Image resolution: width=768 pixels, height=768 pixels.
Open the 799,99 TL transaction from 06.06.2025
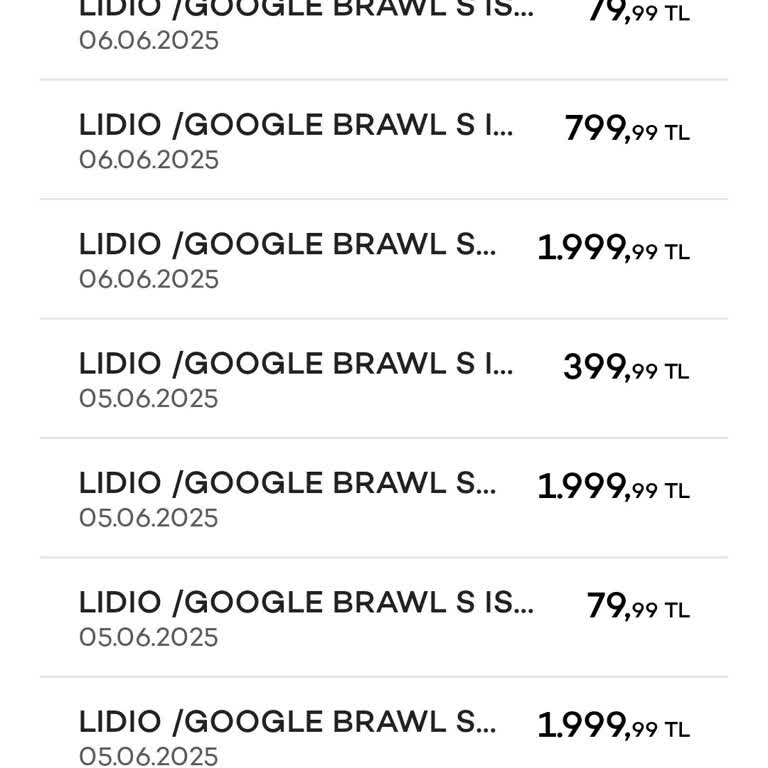tap(384, 140)
